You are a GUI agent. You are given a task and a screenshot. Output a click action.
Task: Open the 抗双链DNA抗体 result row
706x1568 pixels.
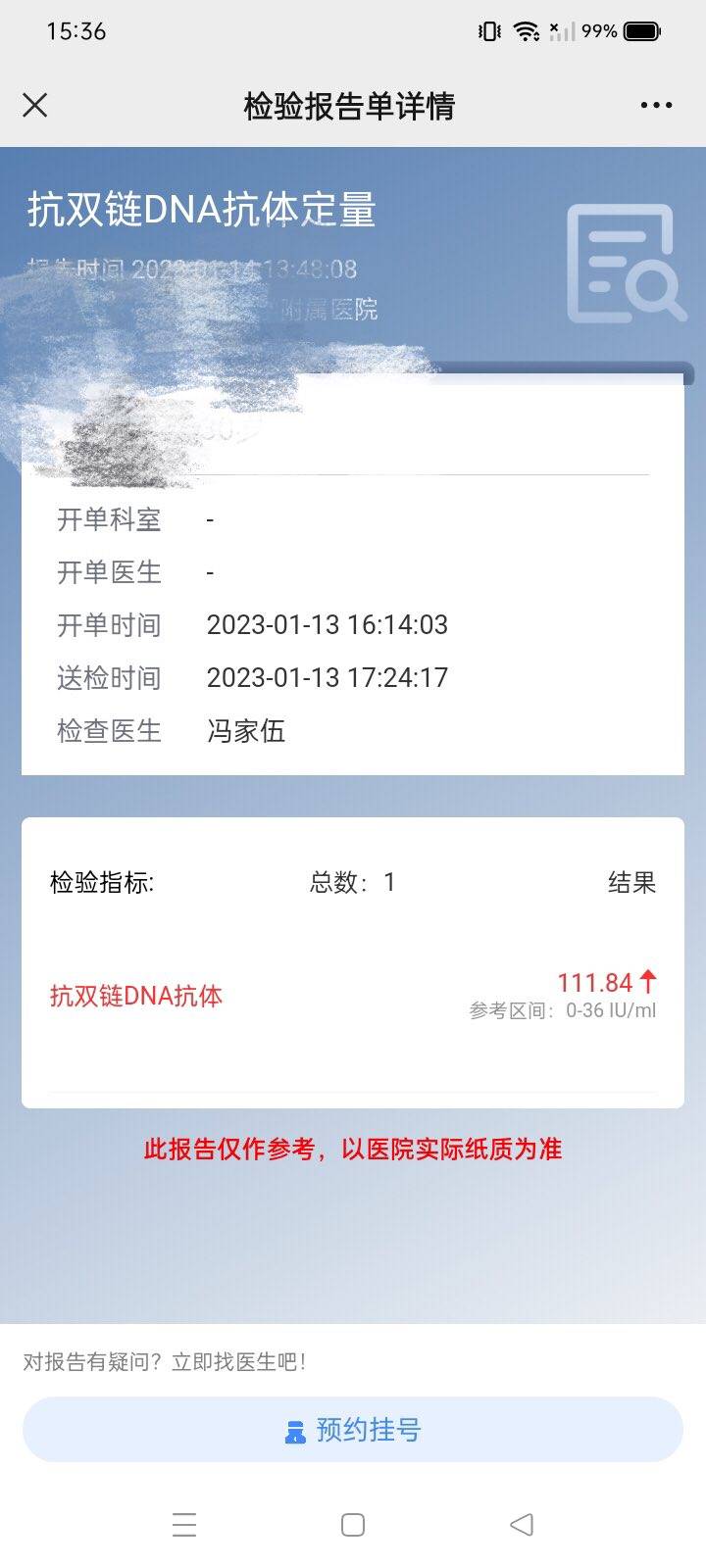coord(353,996)
